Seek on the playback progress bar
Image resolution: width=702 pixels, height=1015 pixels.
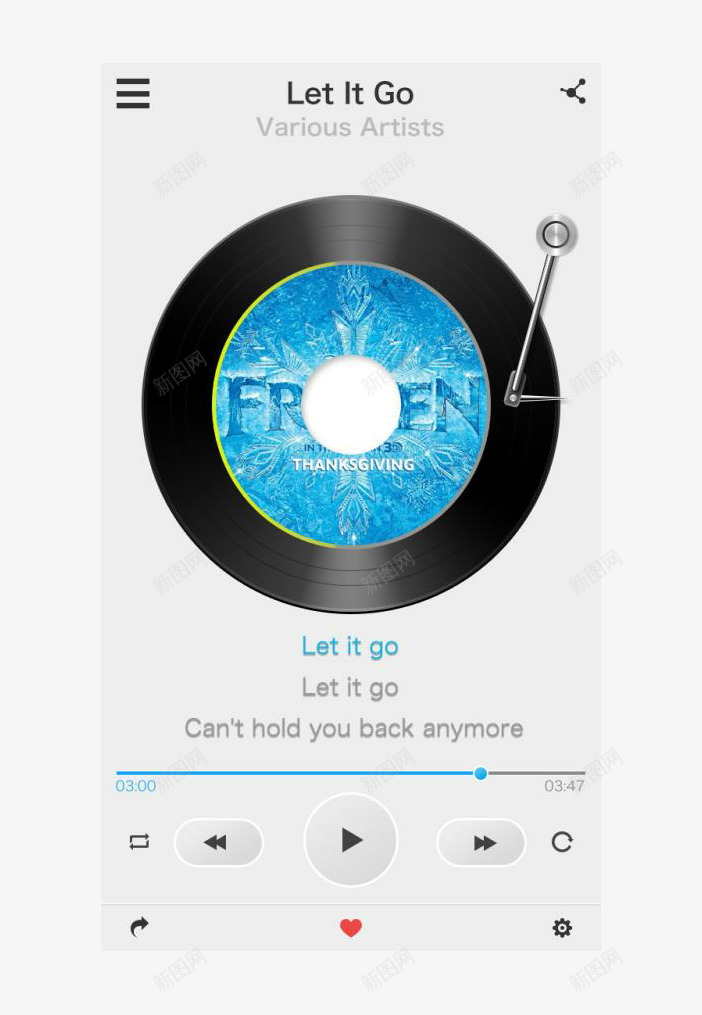point(350,773)
